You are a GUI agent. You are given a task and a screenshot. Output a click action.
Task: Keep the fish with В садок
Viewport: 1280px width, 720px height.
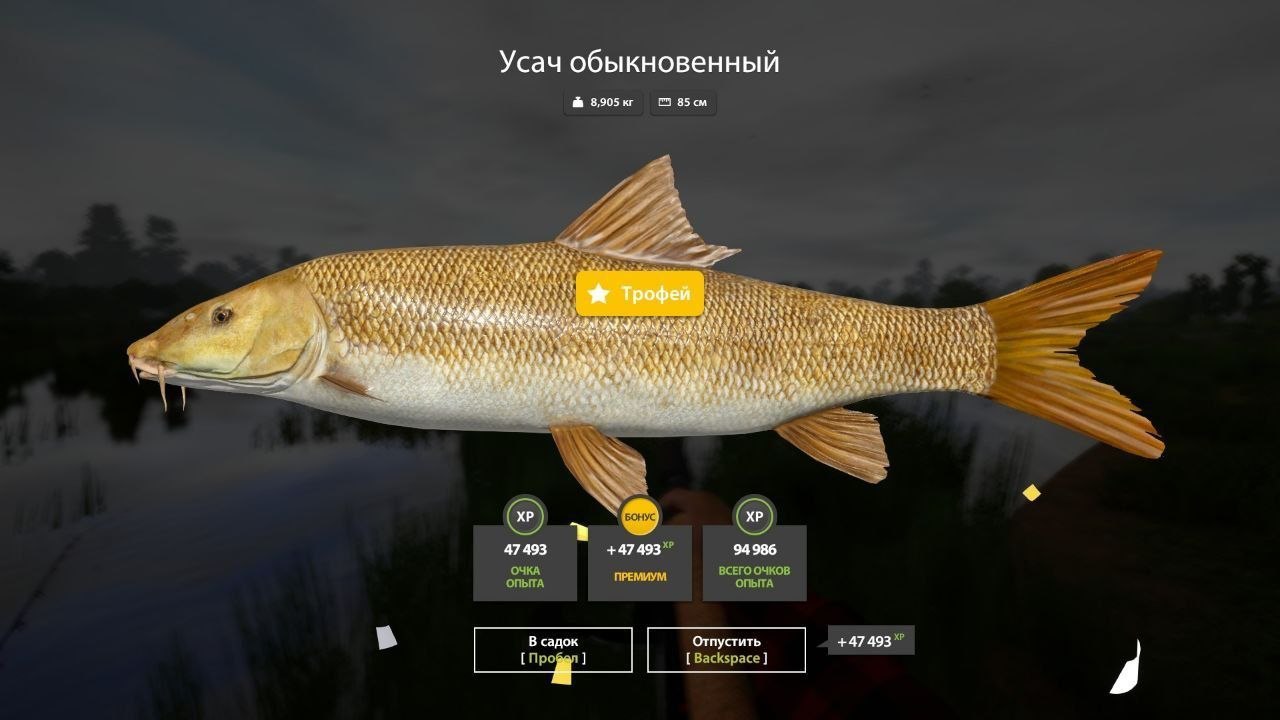pyautogui.click(x=553, y=649)
